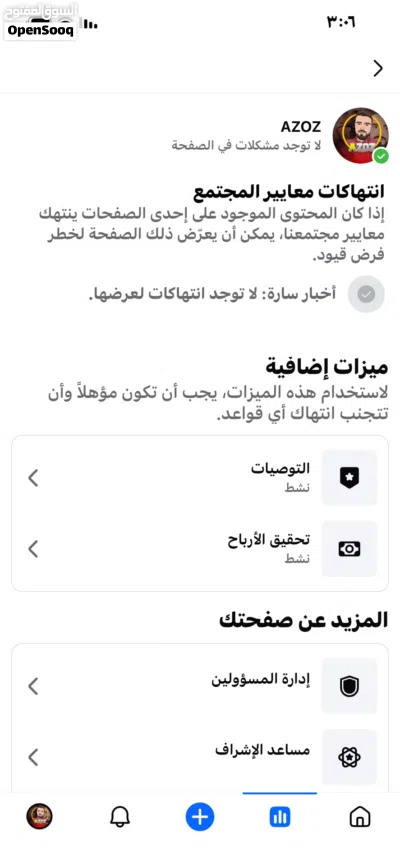The width and height of the screenshot is (400, 865).
Task: Open the التوصيات row
Action: tap(200, 478)
